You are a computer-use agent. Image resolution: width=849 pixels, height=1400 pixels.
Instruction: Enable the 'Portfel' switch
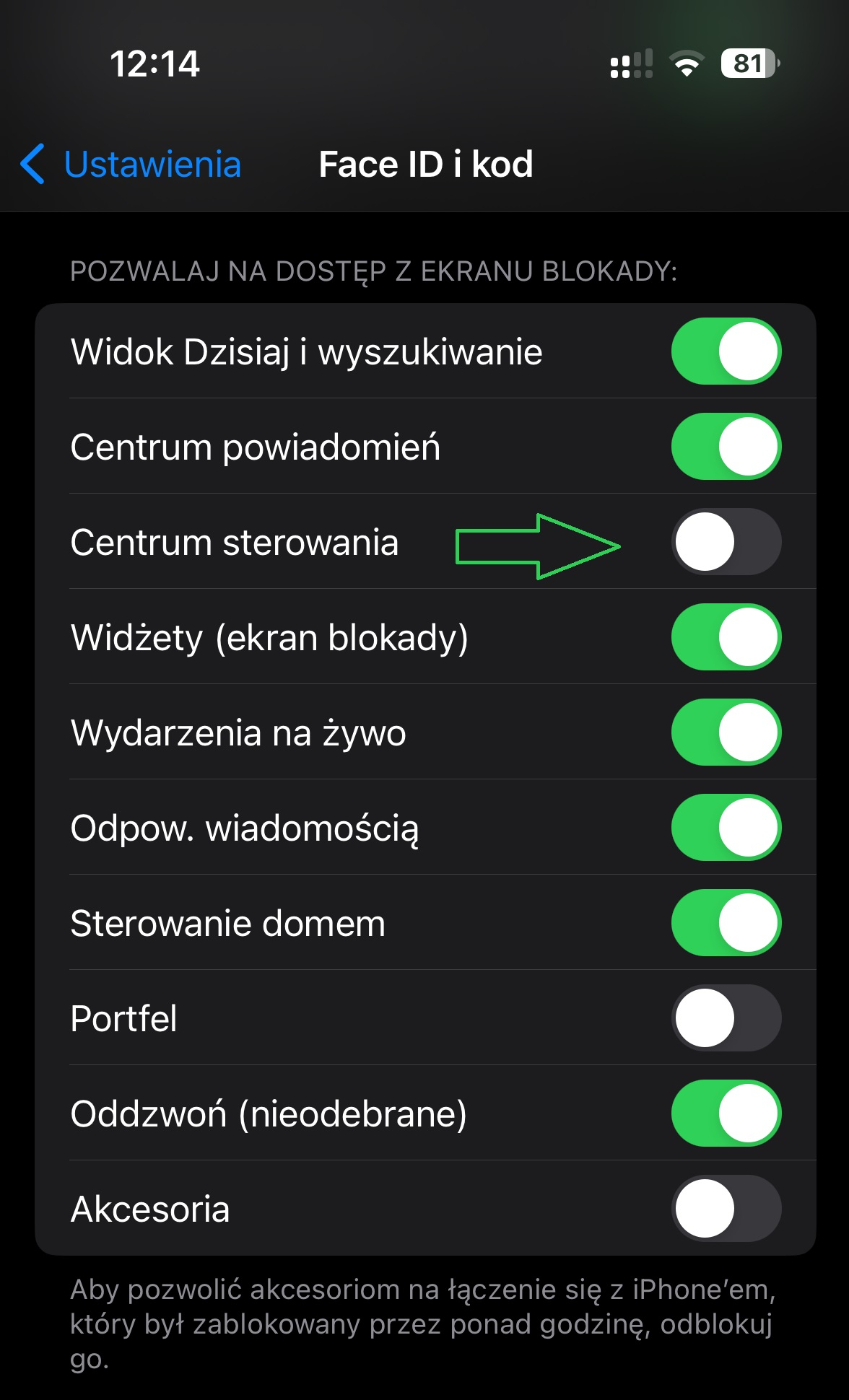click(726, 1019)
